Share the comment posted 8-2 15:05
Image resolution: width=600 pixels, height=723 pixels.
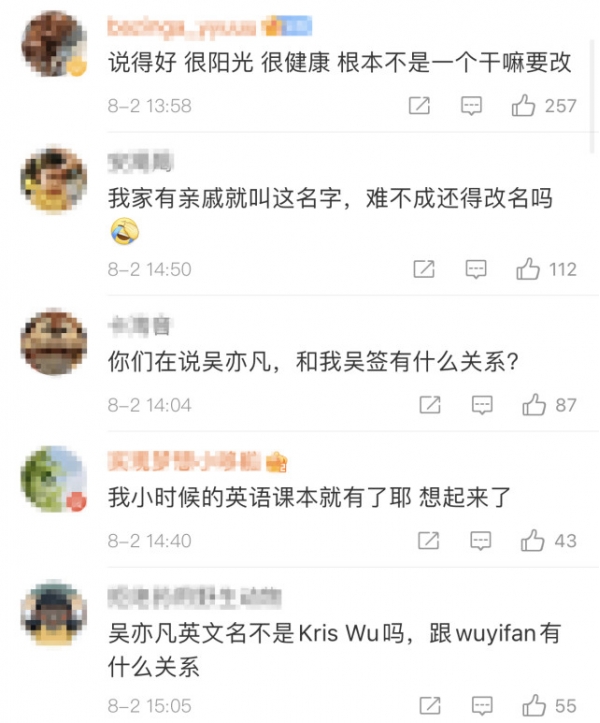pyautogui.click(x=429, y=705)
